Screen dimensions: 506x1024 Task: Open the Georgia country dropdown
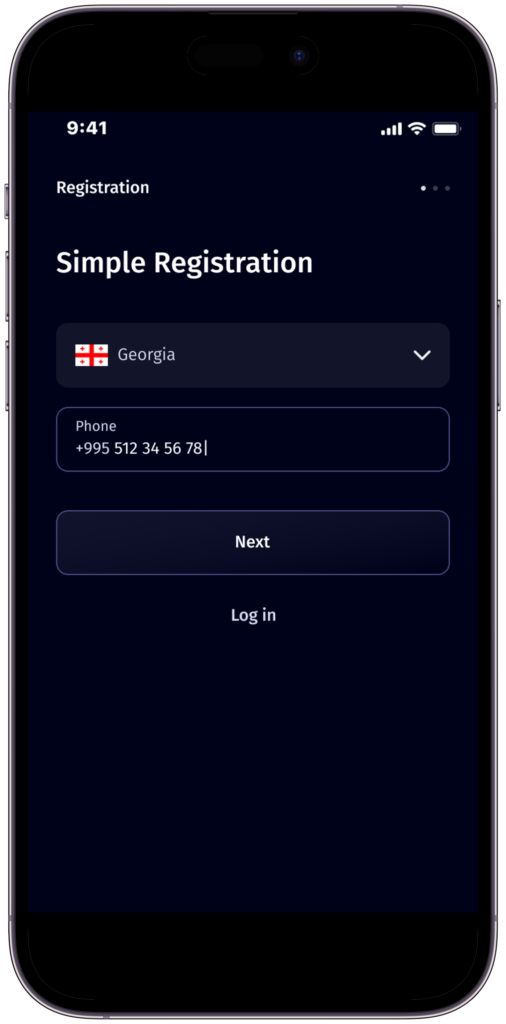[x=253, y=355]
